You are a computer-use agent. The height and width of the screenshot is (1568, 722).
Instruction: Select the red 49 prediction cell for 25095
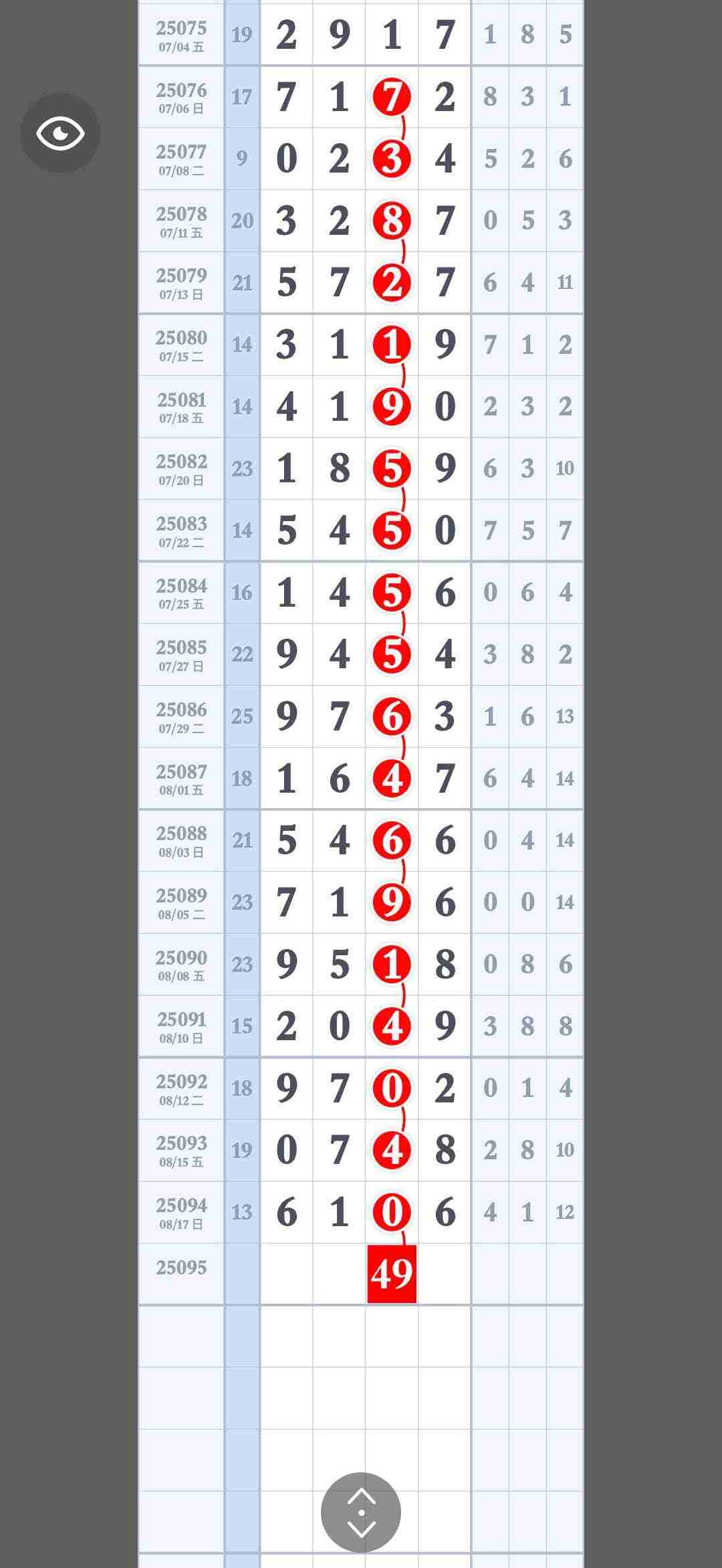392,1274
